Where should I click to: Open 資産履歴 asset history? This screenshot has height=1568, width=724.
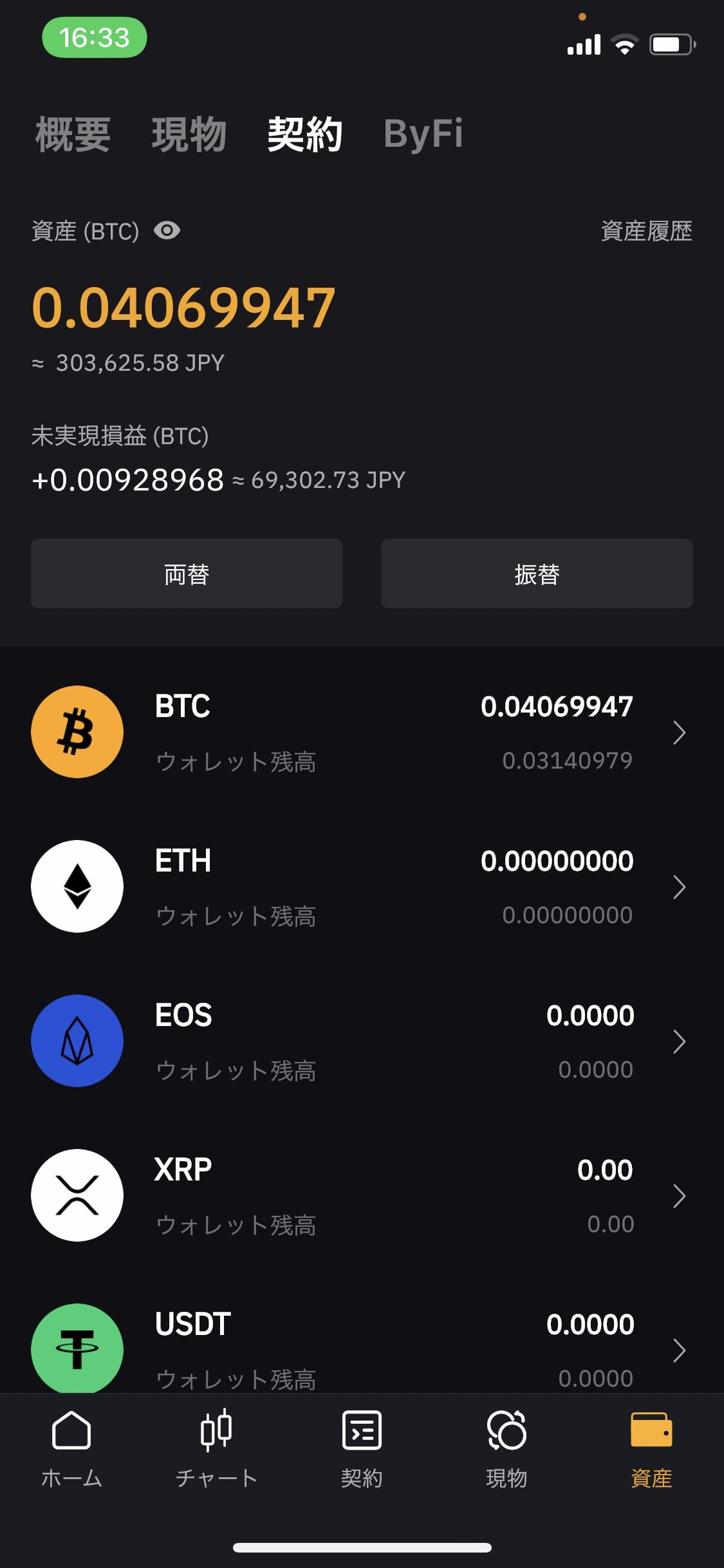point(645,231)
